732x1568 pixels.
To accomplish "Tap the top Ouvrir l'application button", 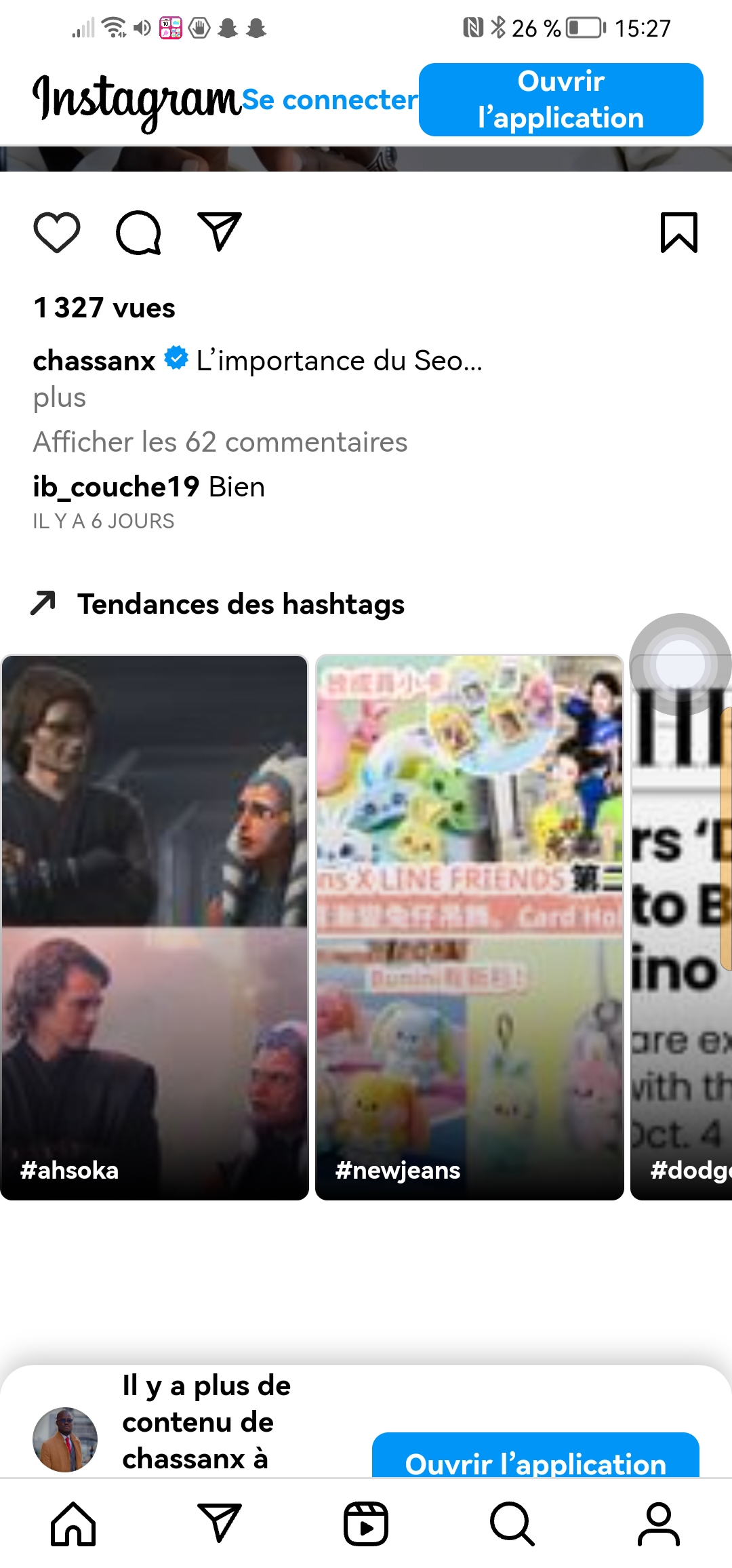I will pos(561,100).
